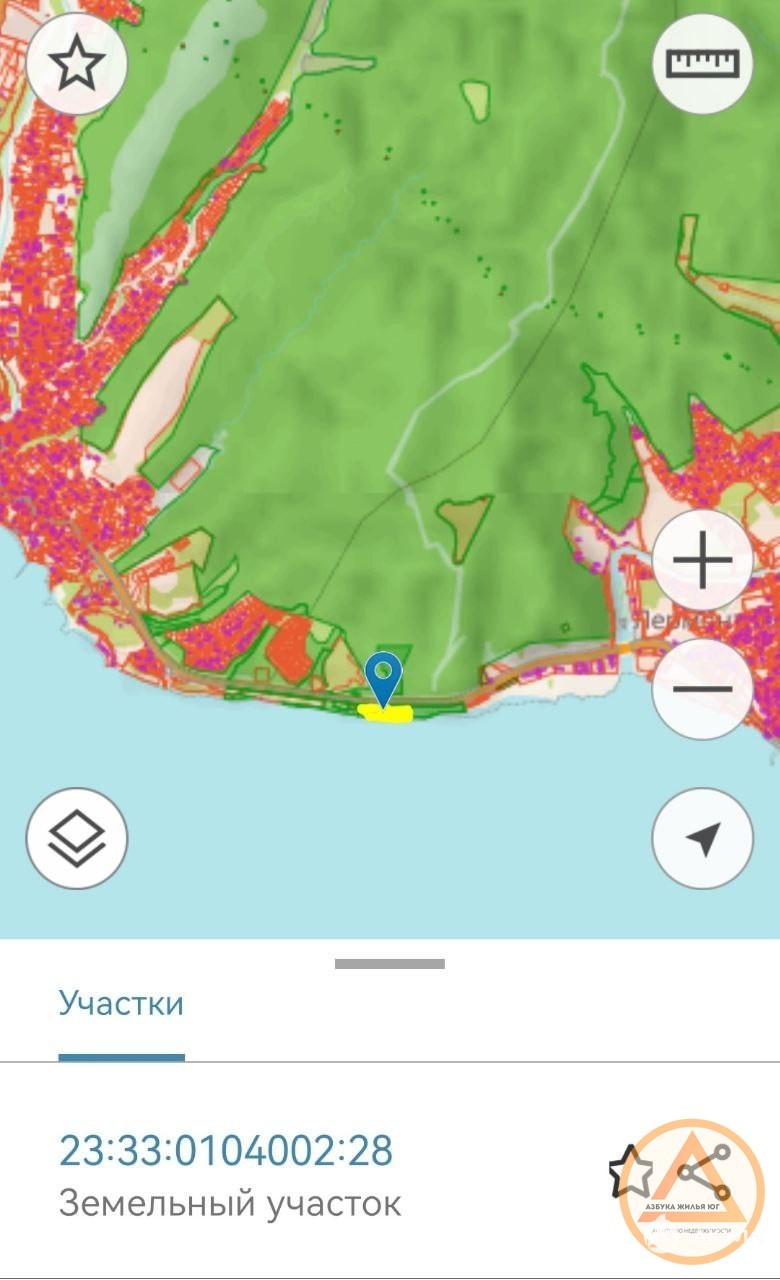Center map on my location
The image size is (780, 1280).
(702, 838)
